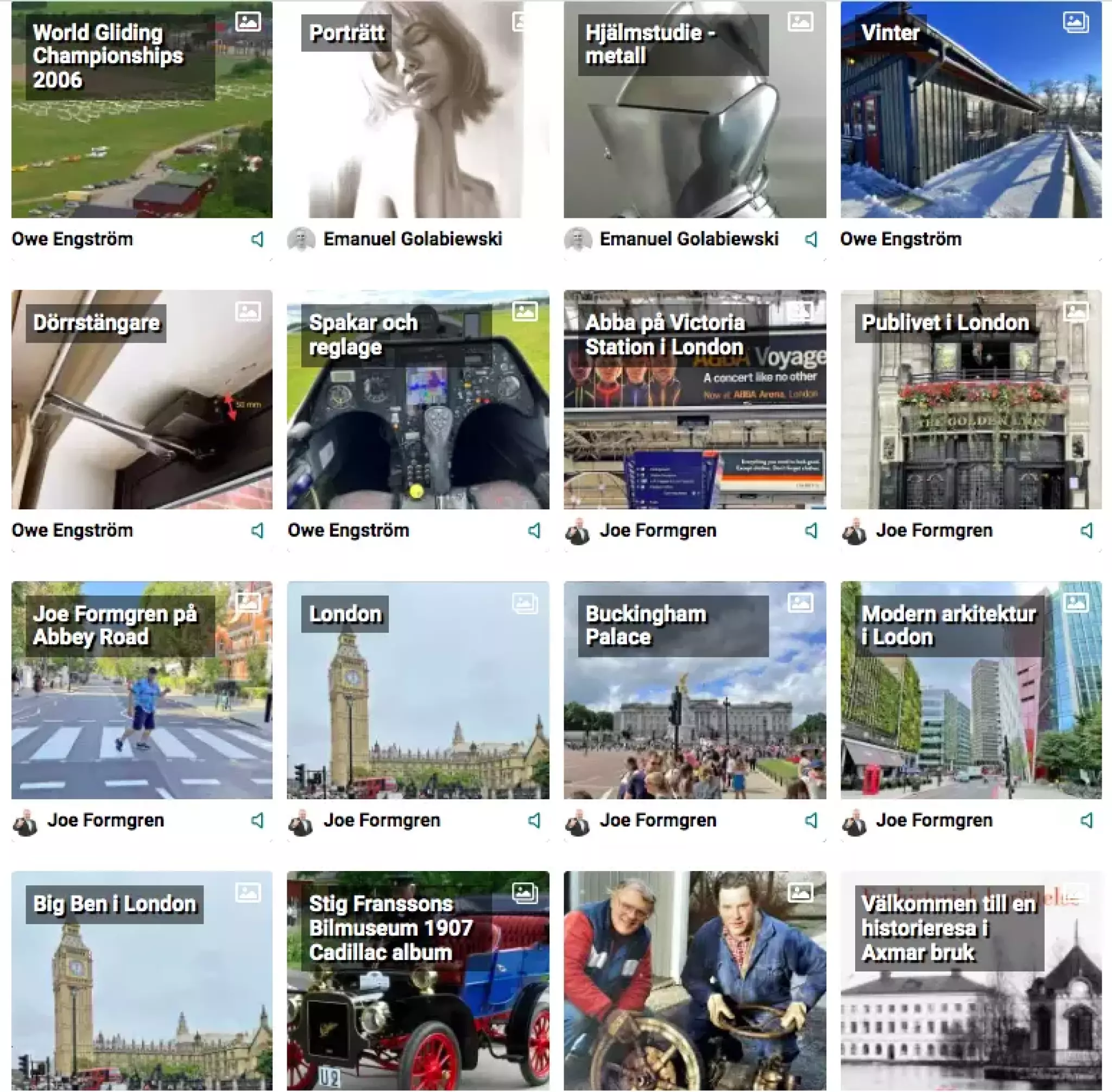This screenshot has width=1112, height=1092.
Task: Tap the speaker icon under Hjälmstudie - metall
Action: (x=811, y=239)
